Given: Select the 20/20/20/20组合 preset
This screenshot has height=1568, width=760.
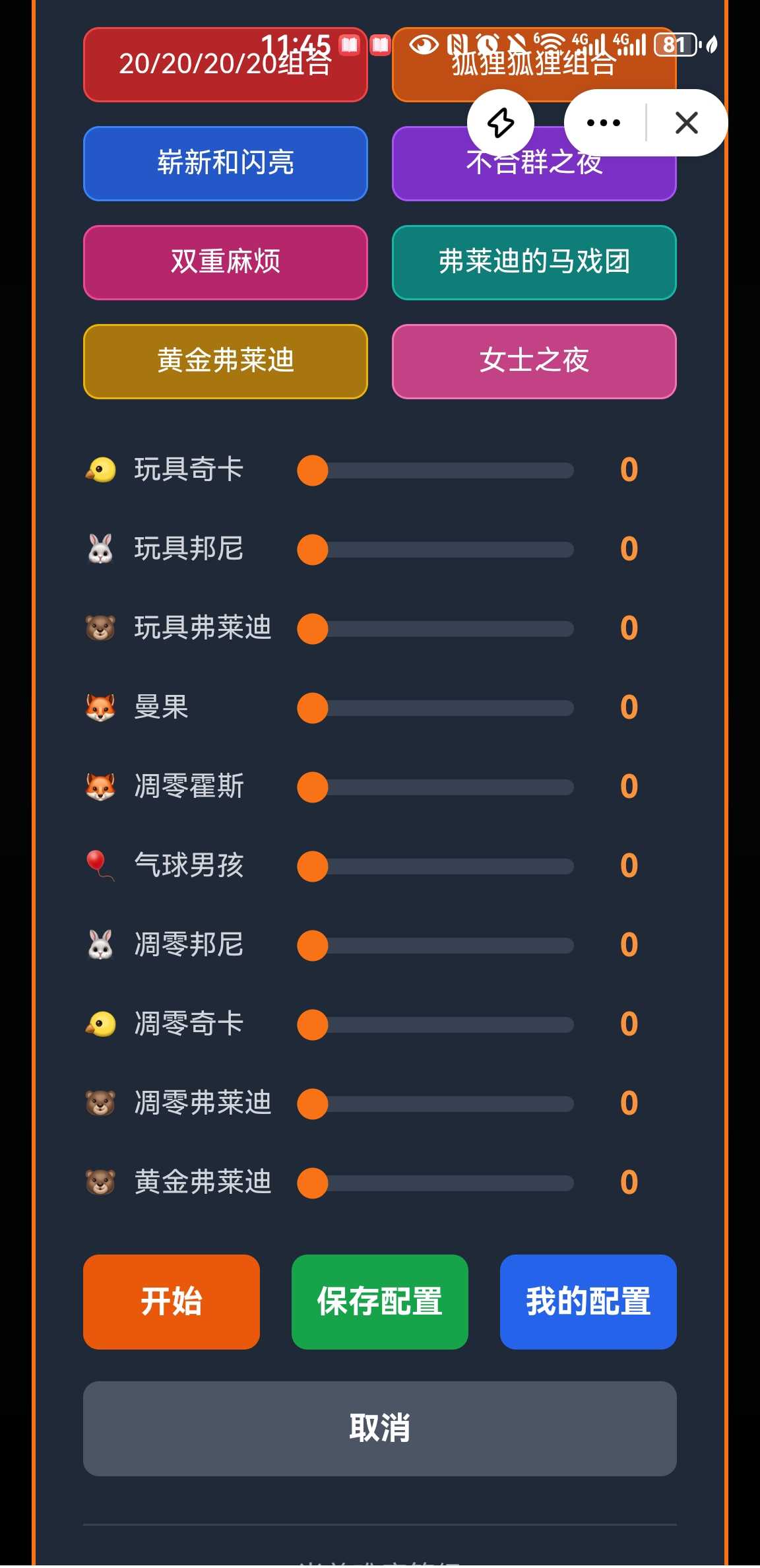Looking at the screenshot, I should point(225,66).
